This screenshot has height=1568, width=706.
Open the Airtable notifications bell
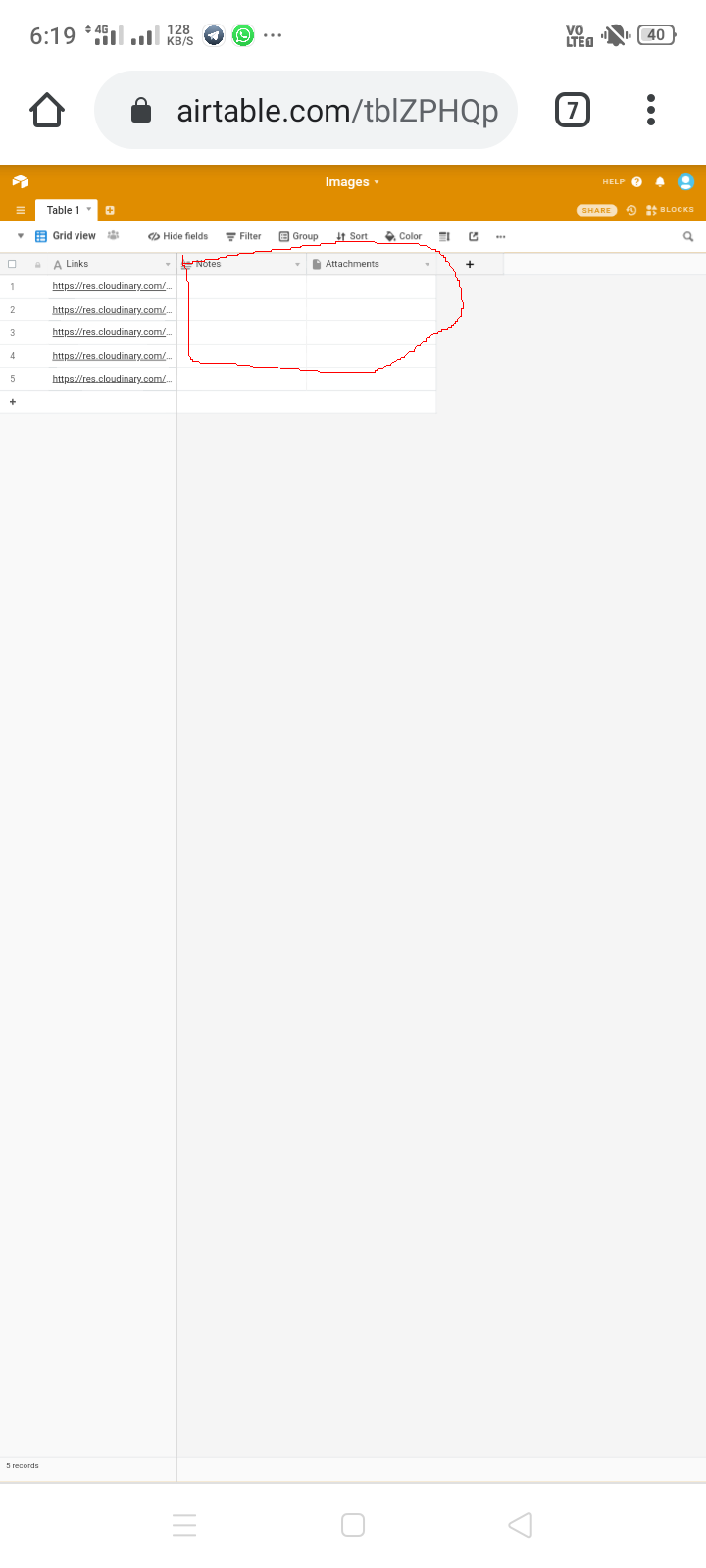point(660,182)
